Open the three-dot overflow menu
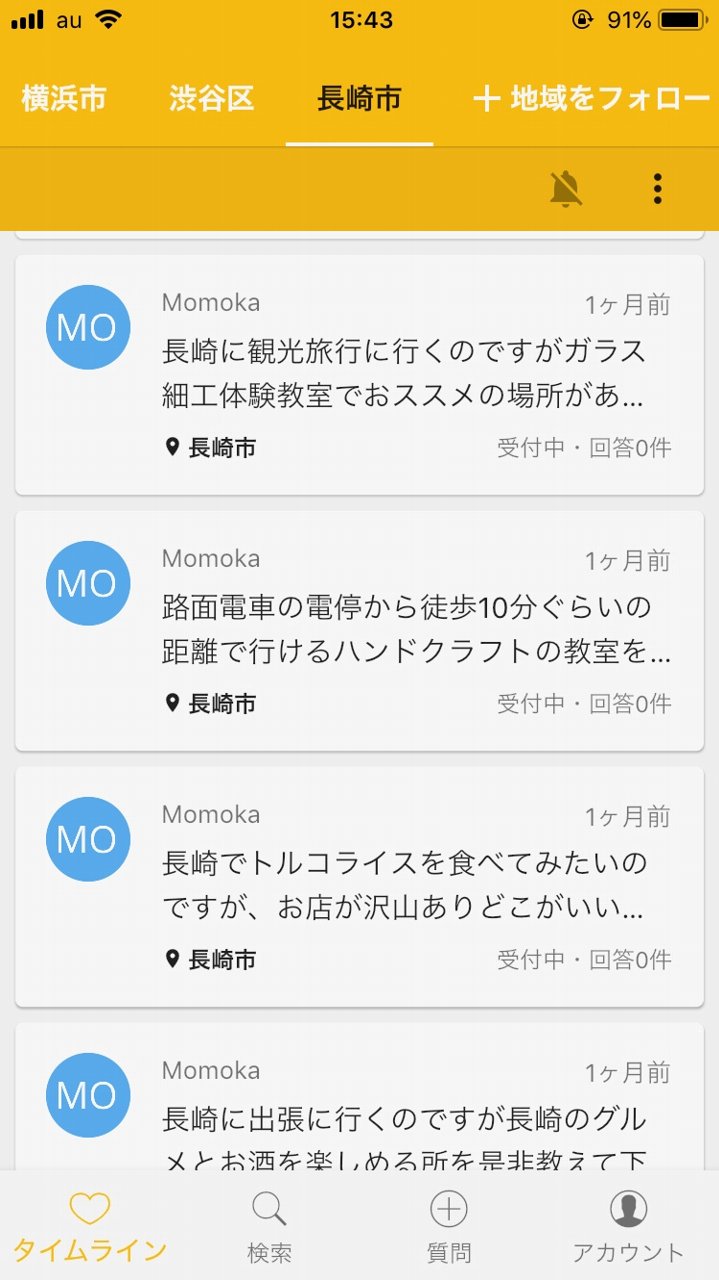This screenshot has height=1280, width=719. (x=657, y=189)
